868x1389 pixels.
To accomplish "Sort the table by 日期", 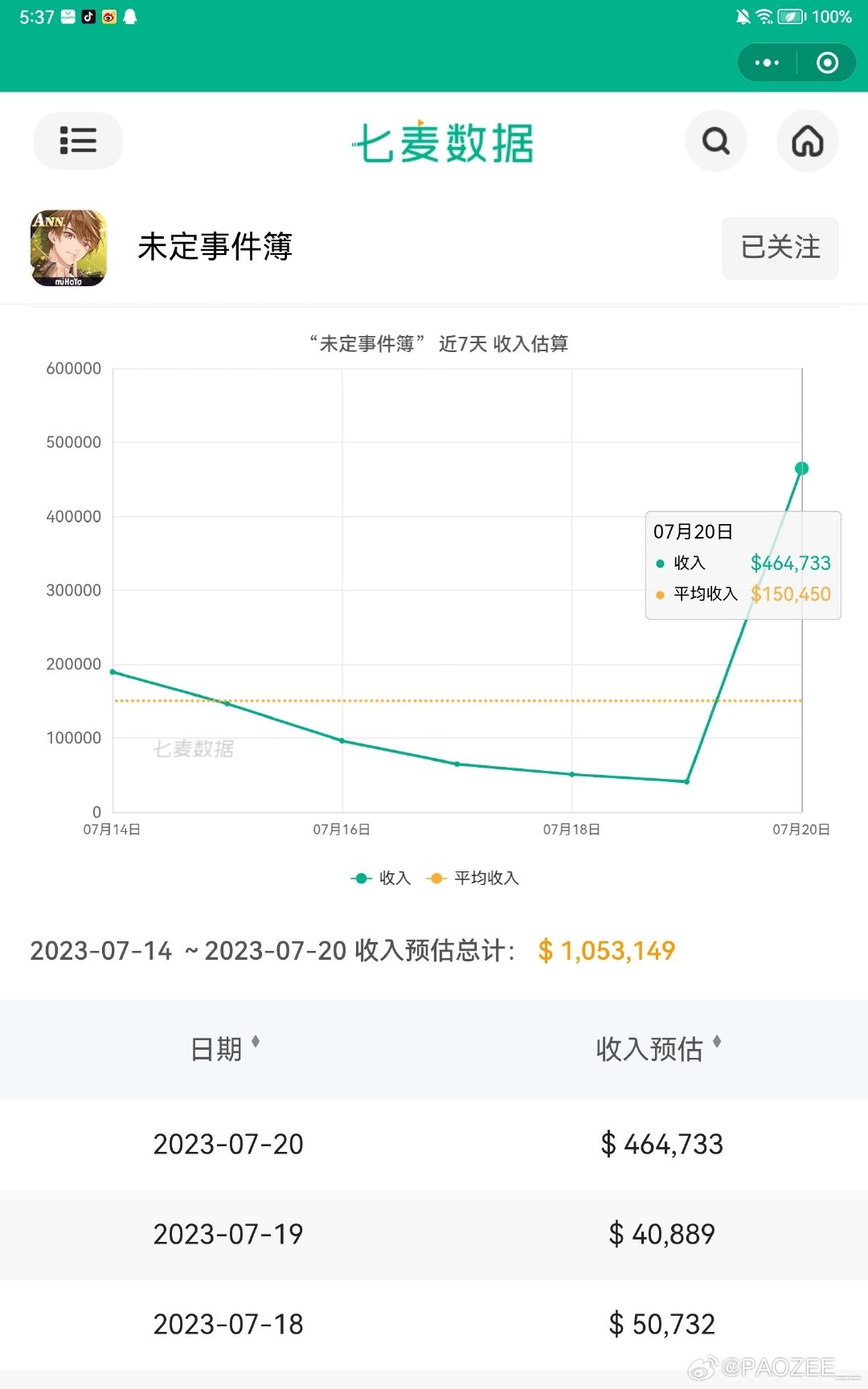I will point(225,1049).
